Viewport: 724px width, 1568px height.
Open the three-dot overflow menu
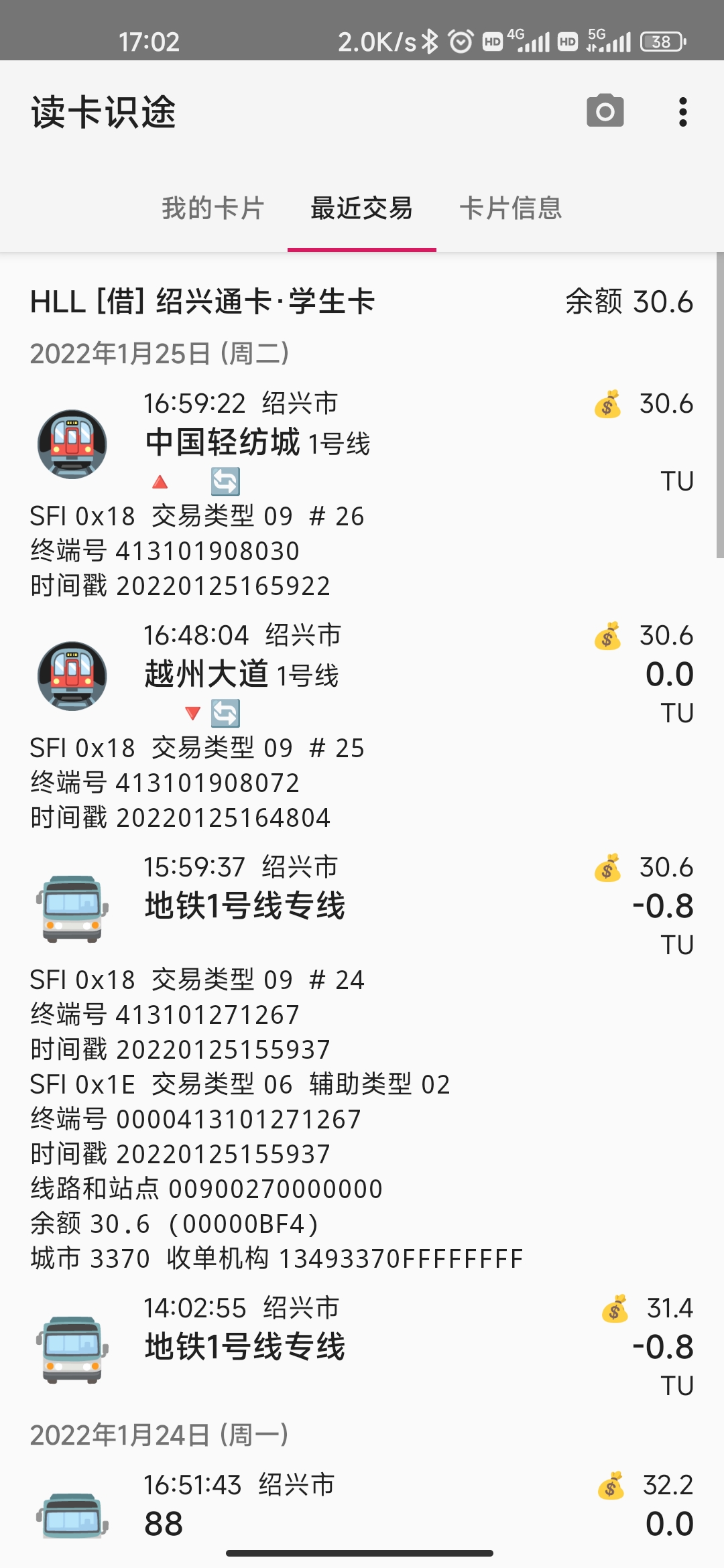[x=682, y=112]
